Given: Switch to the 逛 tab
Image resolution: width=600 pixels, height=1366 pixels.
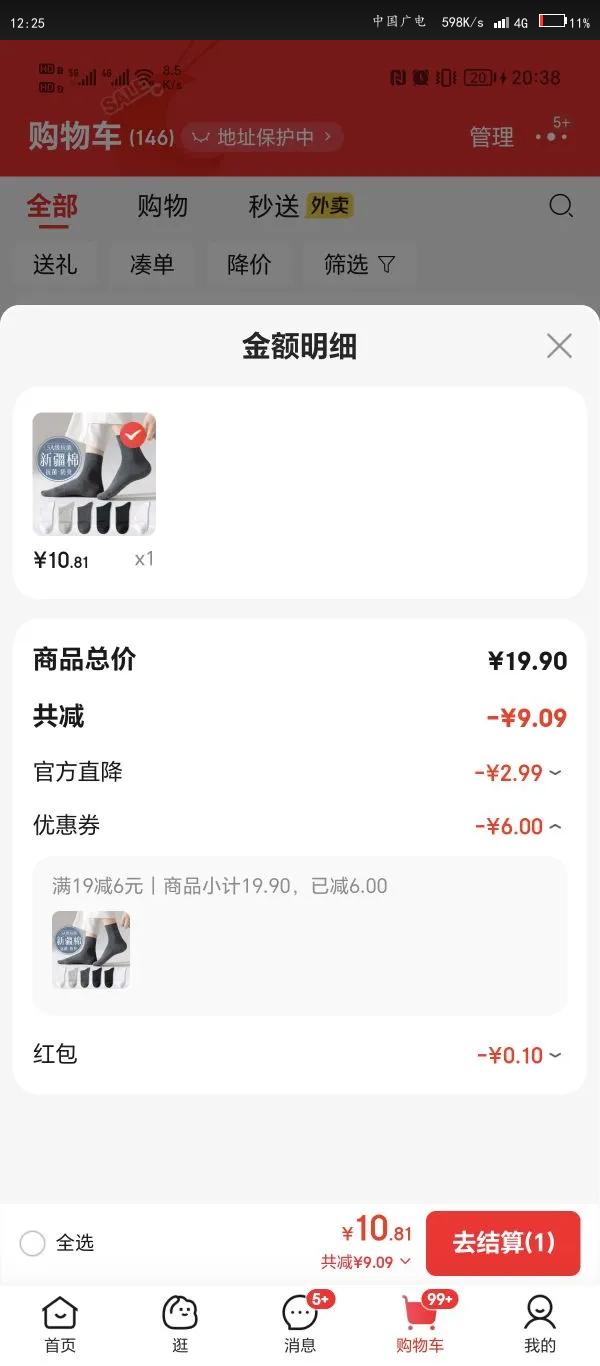Looking at the screenshot, I should pyautogui.click(x=180, y=1324).
